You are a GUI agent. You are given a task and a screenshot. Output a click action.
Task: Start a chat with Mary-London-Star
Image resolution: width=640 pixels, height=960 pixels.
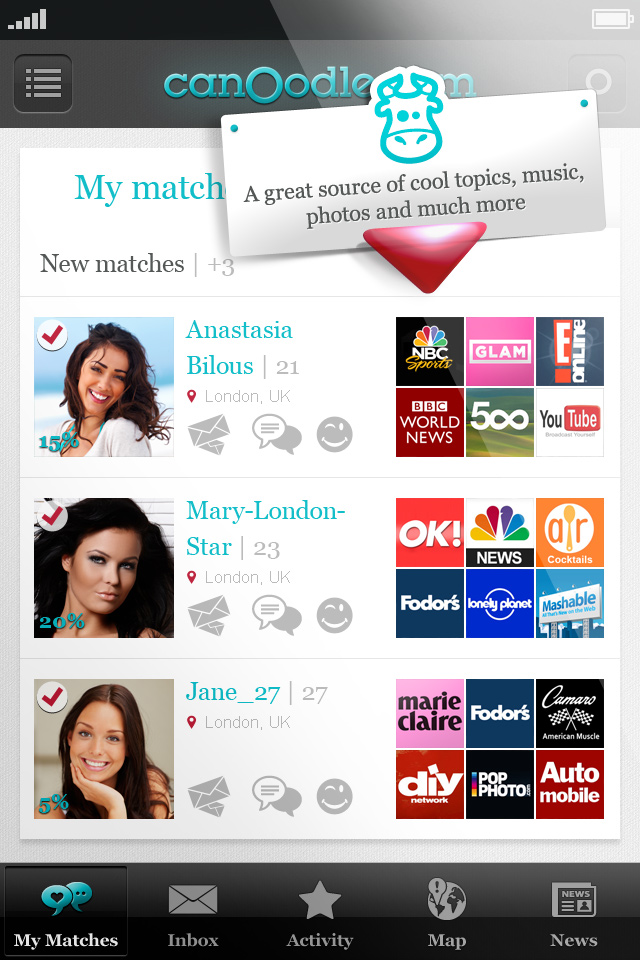click(x=277, y=615)
